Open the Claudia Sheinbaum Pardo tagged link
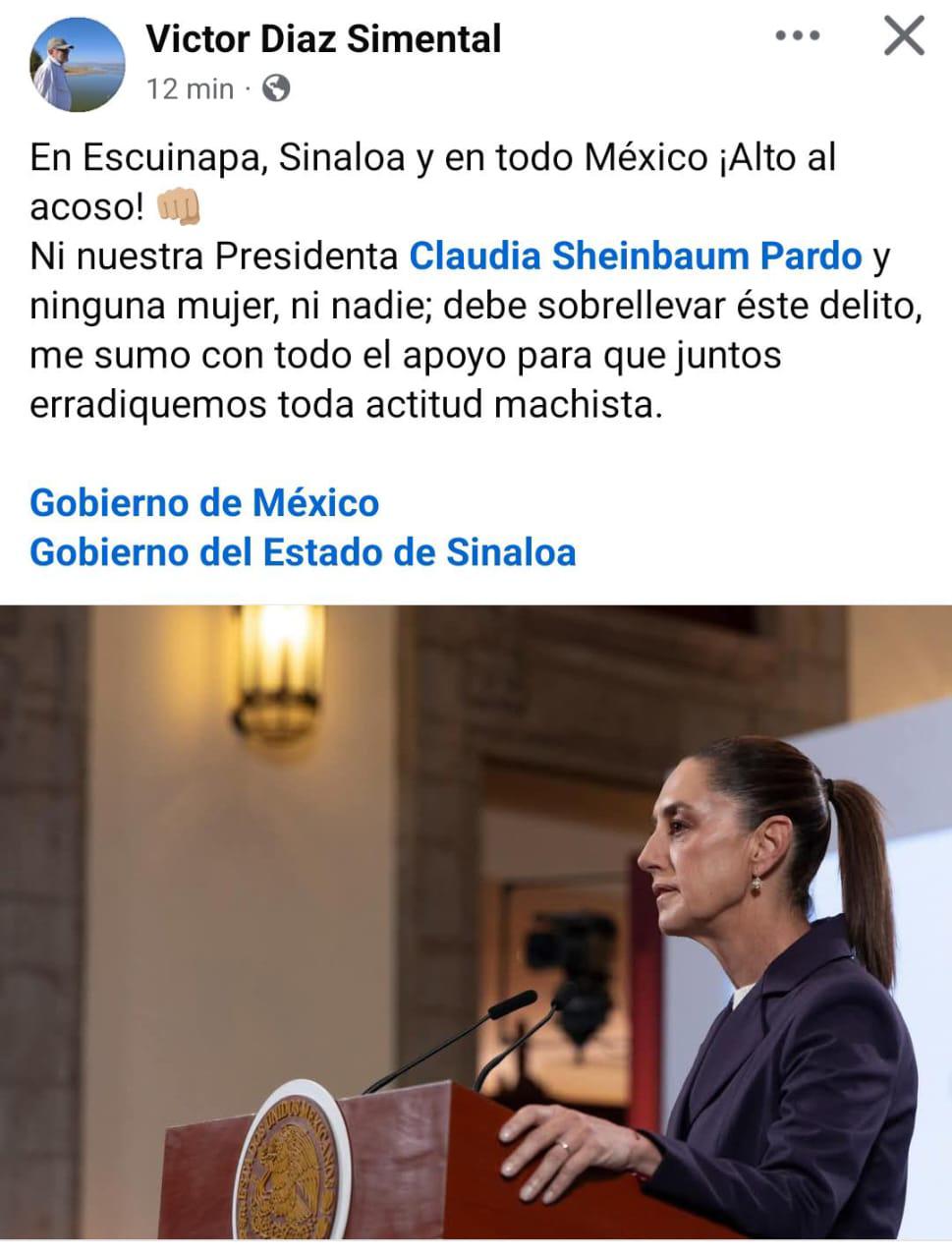The image size is (952, 1258). [635, 257]
